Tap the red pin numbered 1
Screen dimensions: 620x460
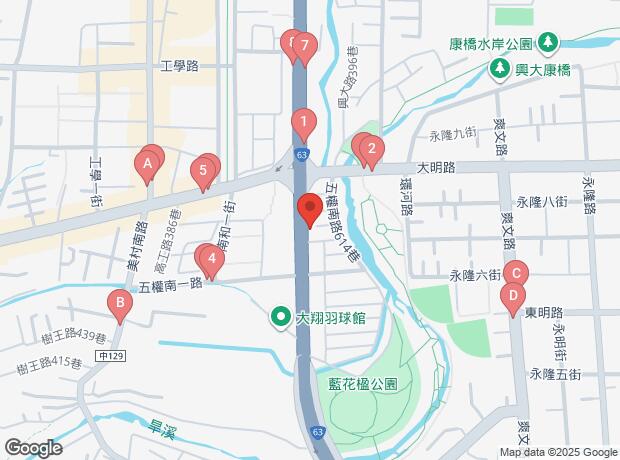[x=303, y=124]
